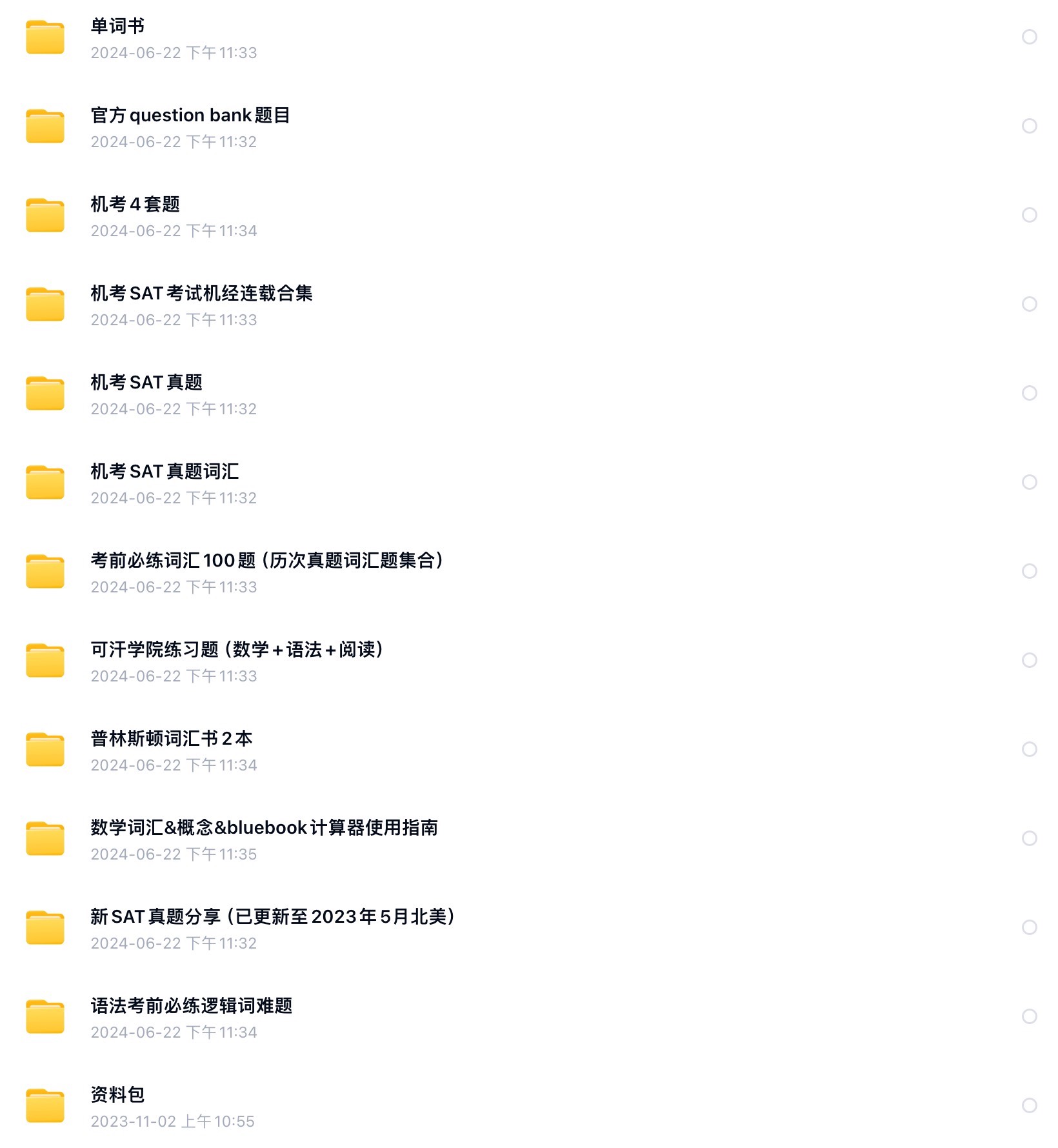Open the 机考 SAT 真题 folder

[146, 383]
